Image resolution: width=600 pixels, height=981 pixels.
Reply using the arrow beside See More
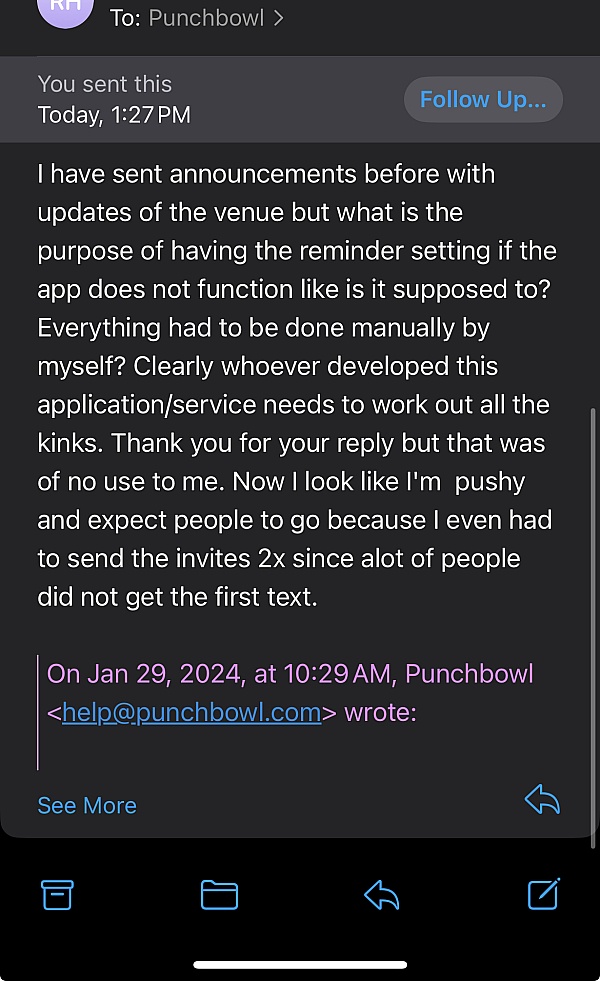541,800
